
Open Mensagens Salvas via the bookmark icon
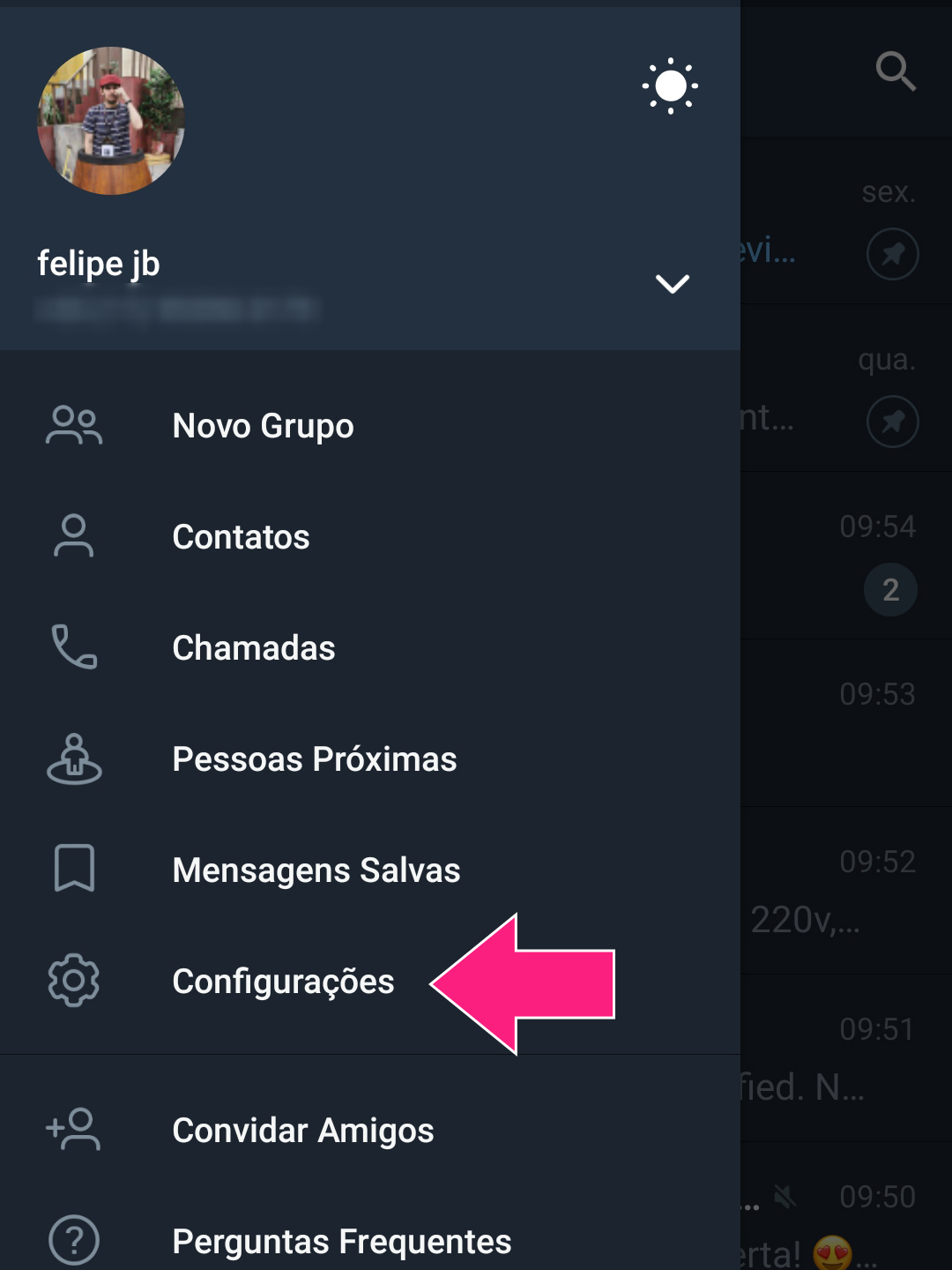pos(75,870)
